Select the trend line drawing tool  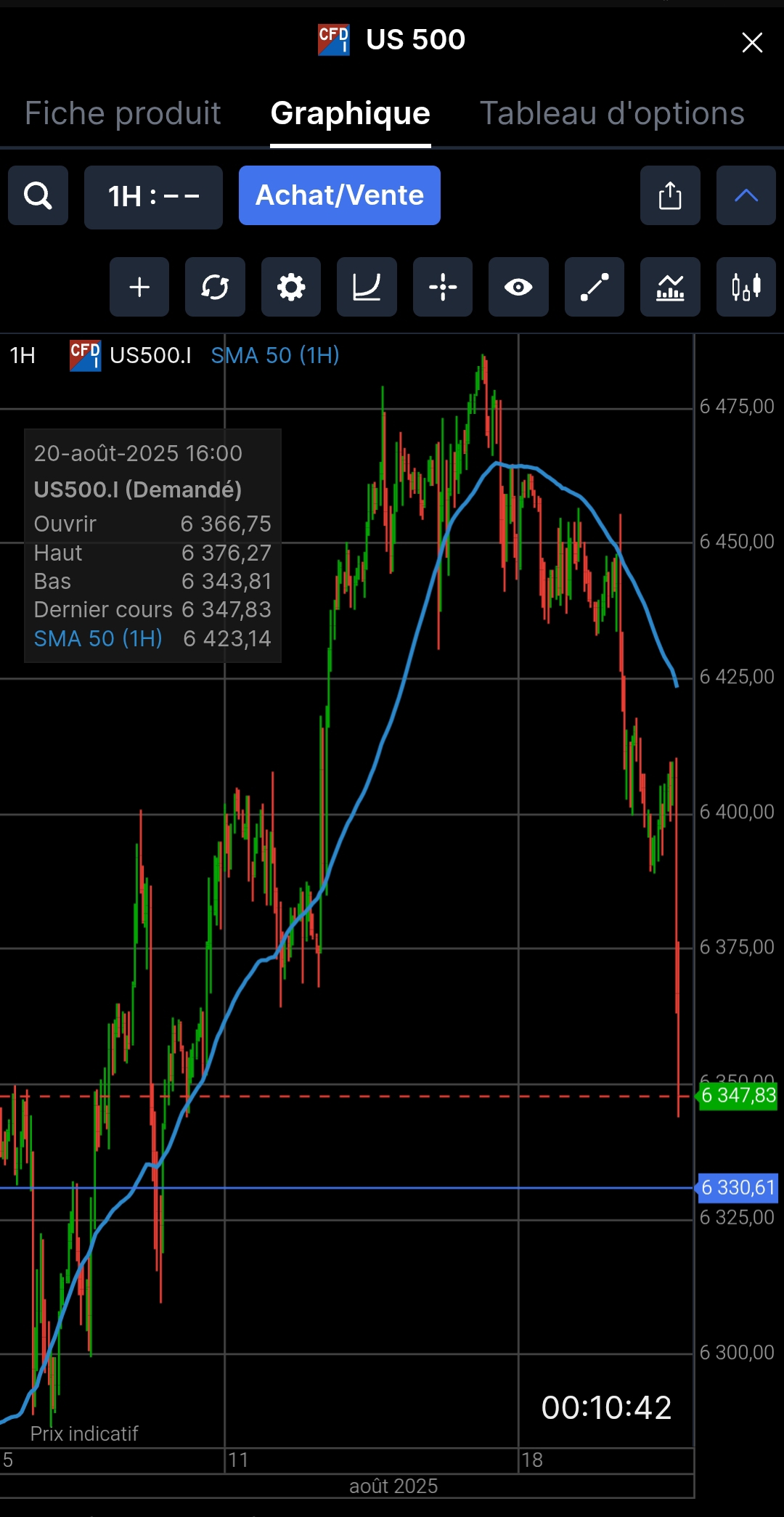594,287
